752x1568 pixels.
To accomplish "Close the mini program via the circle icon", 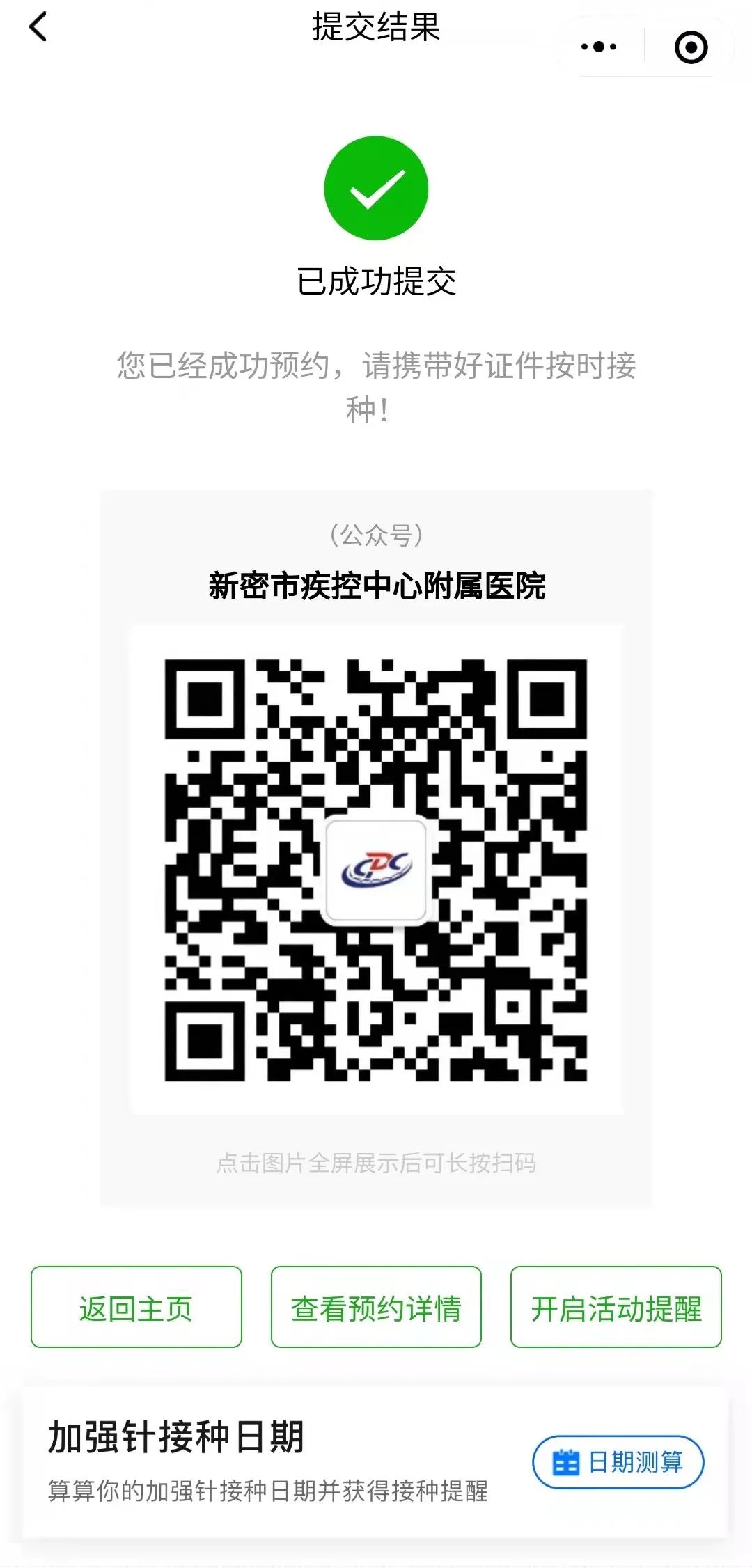I will [x=691, y=47].
